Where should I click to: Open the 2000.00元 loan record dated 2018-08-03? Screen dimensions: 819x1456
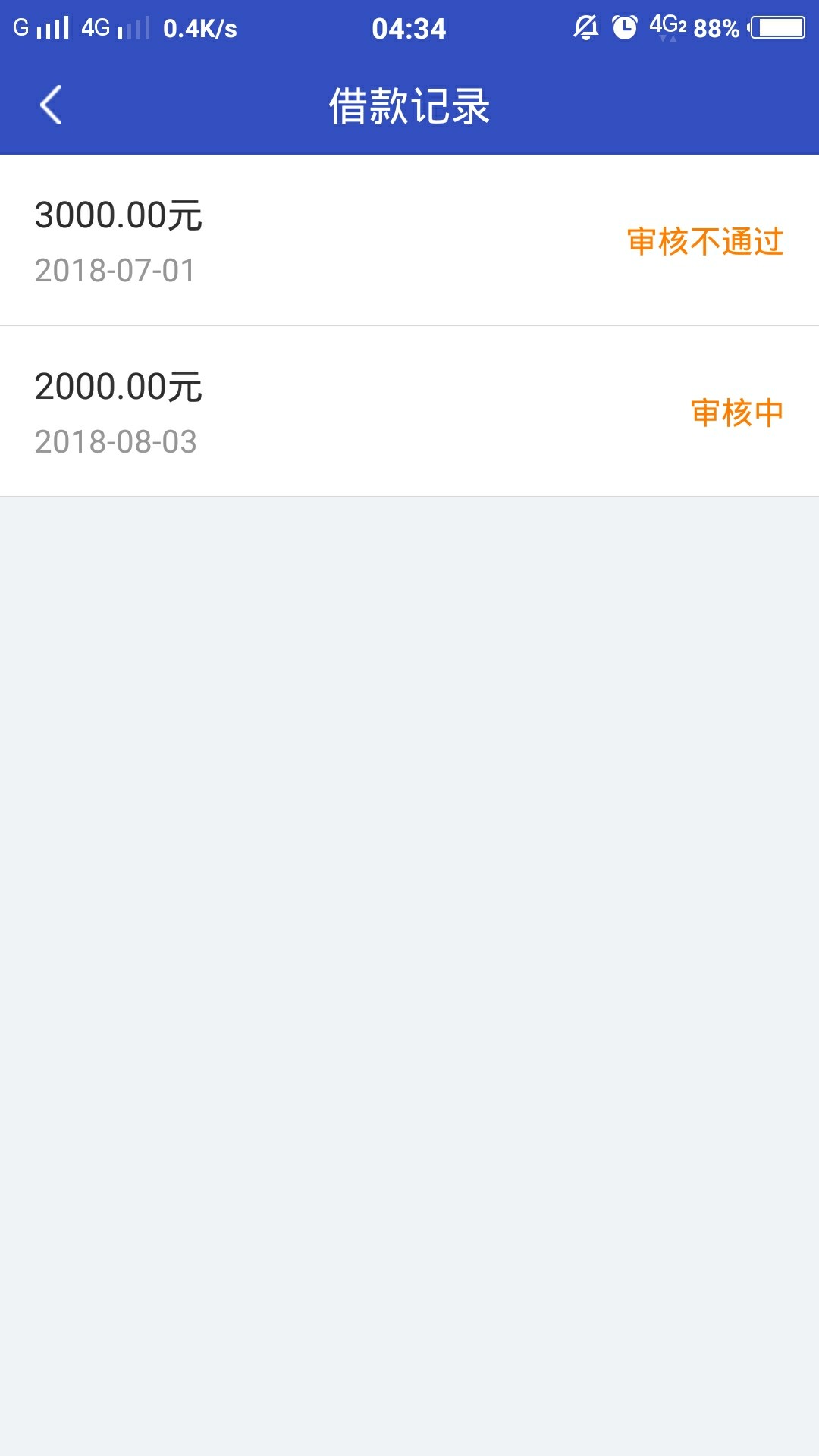[409, 412]
